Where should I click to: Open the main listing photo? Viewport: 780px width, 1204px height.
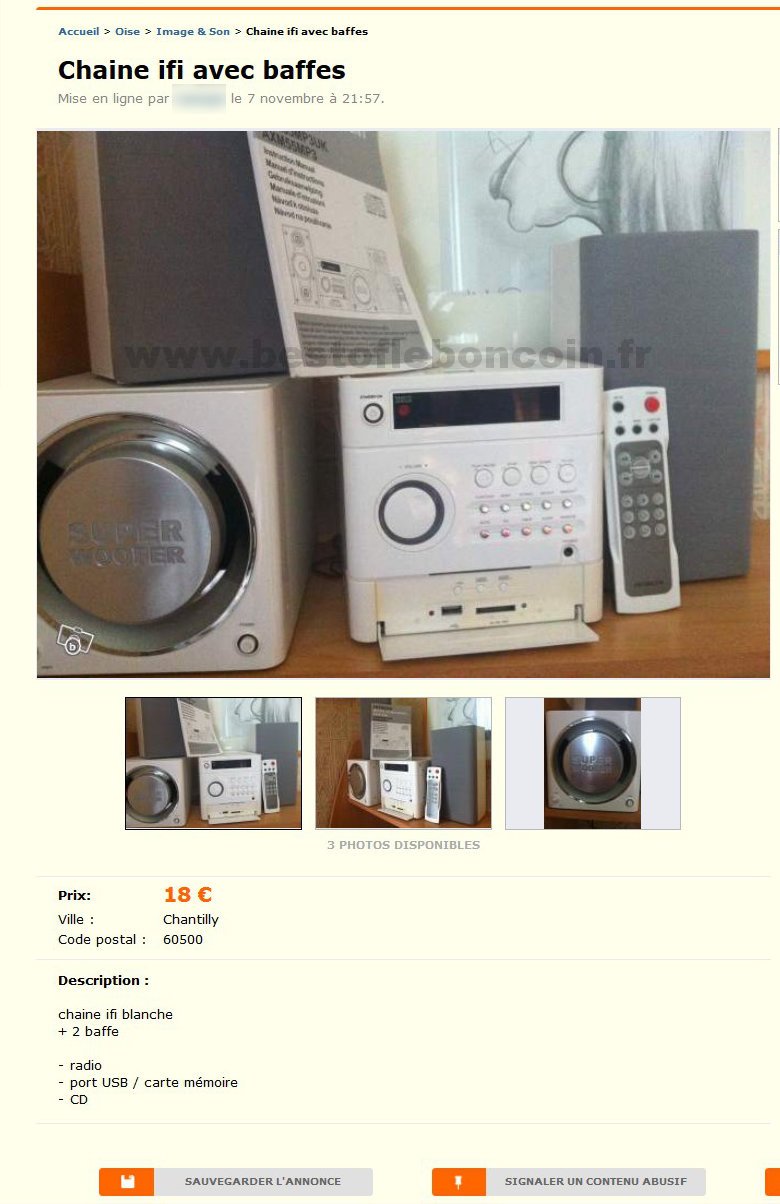coord(403,404)
